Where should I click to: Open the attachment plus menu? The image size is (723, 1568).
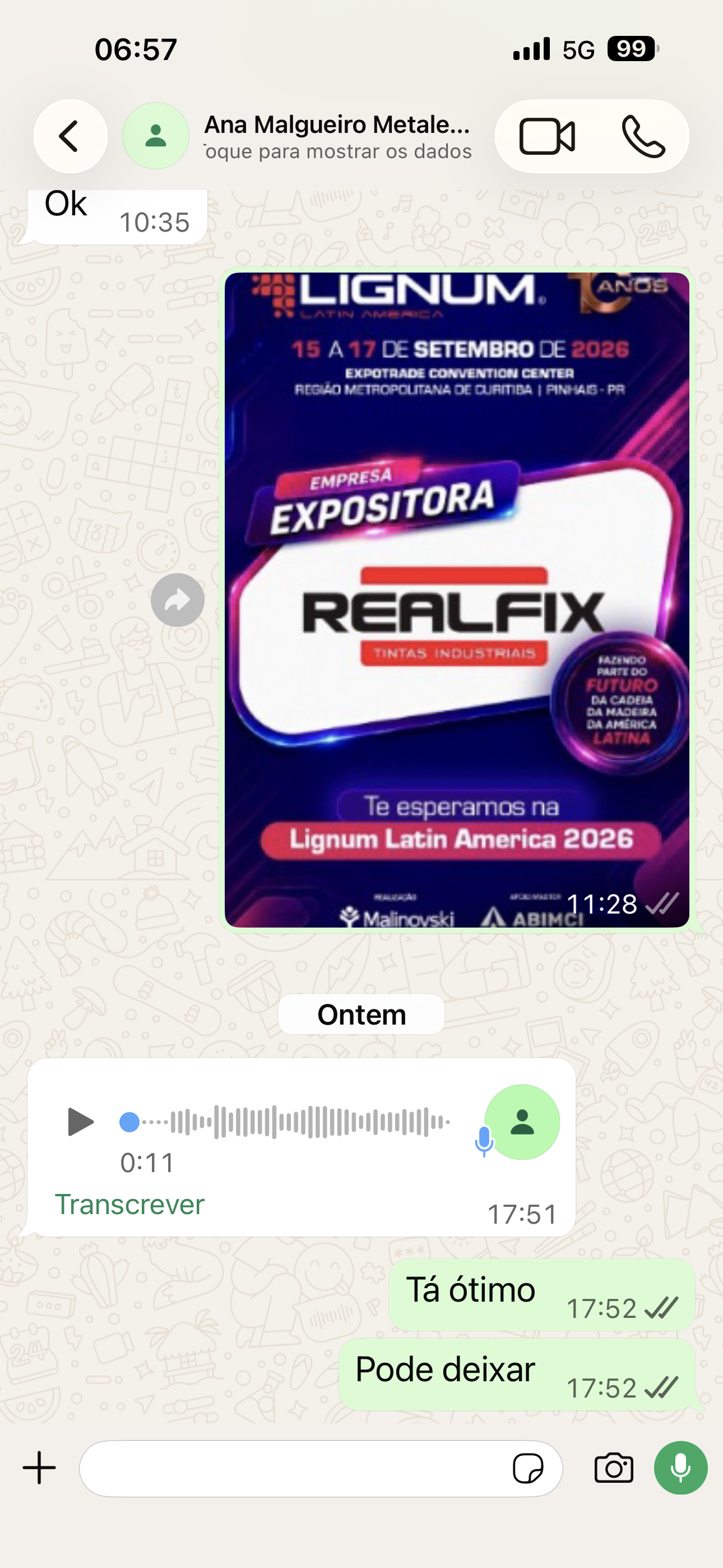click(x=40, y=1468)
